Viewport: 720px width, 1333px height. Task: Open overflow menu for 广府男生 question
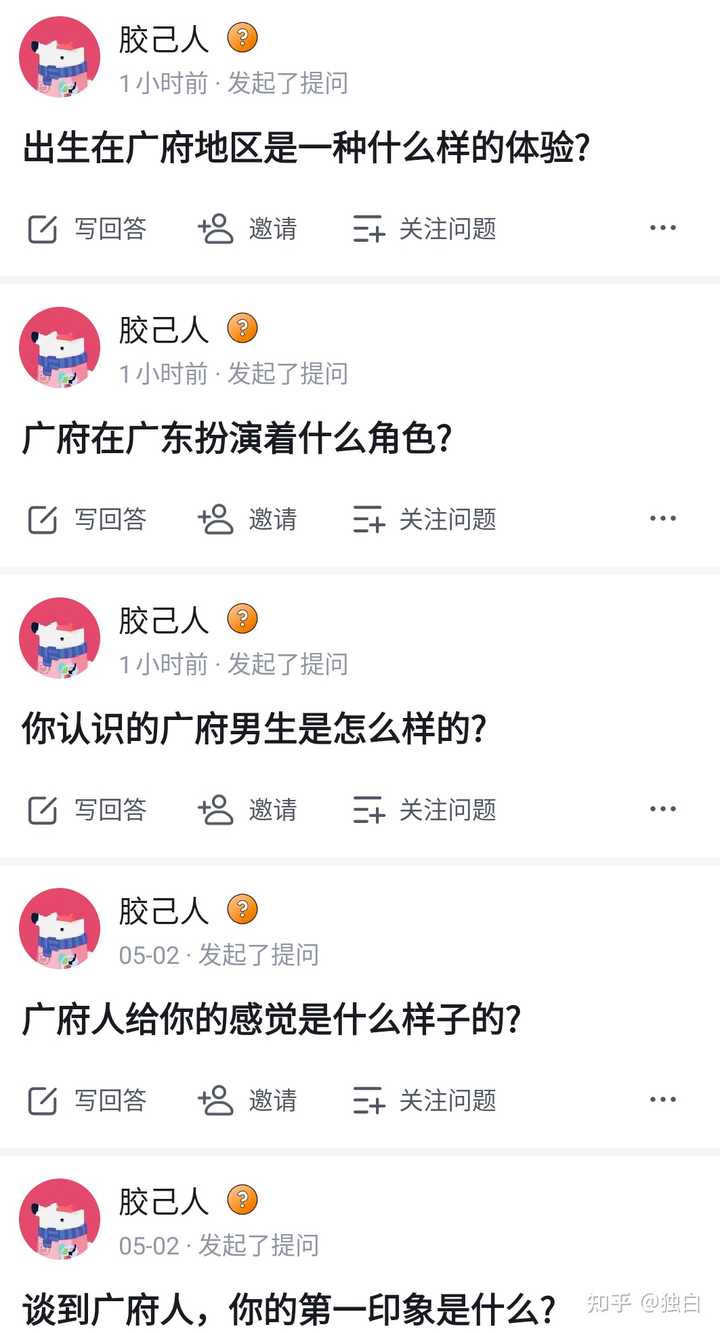click(x=662, y=809)
